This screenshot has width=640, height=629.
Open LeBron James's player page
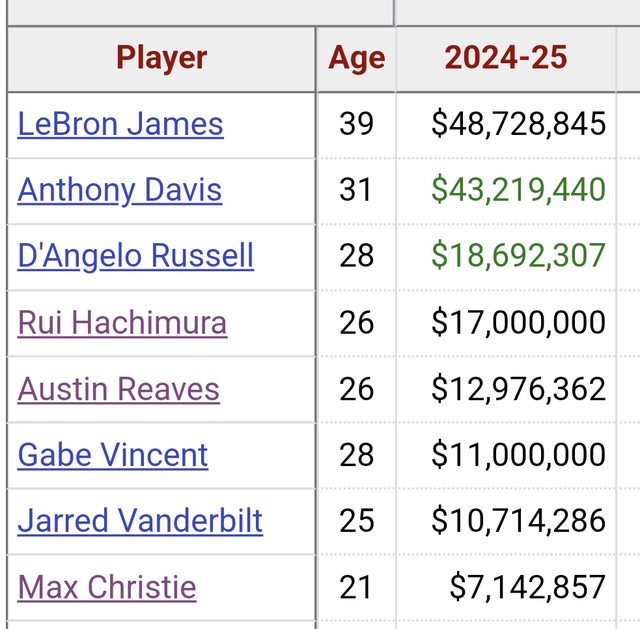120,124
